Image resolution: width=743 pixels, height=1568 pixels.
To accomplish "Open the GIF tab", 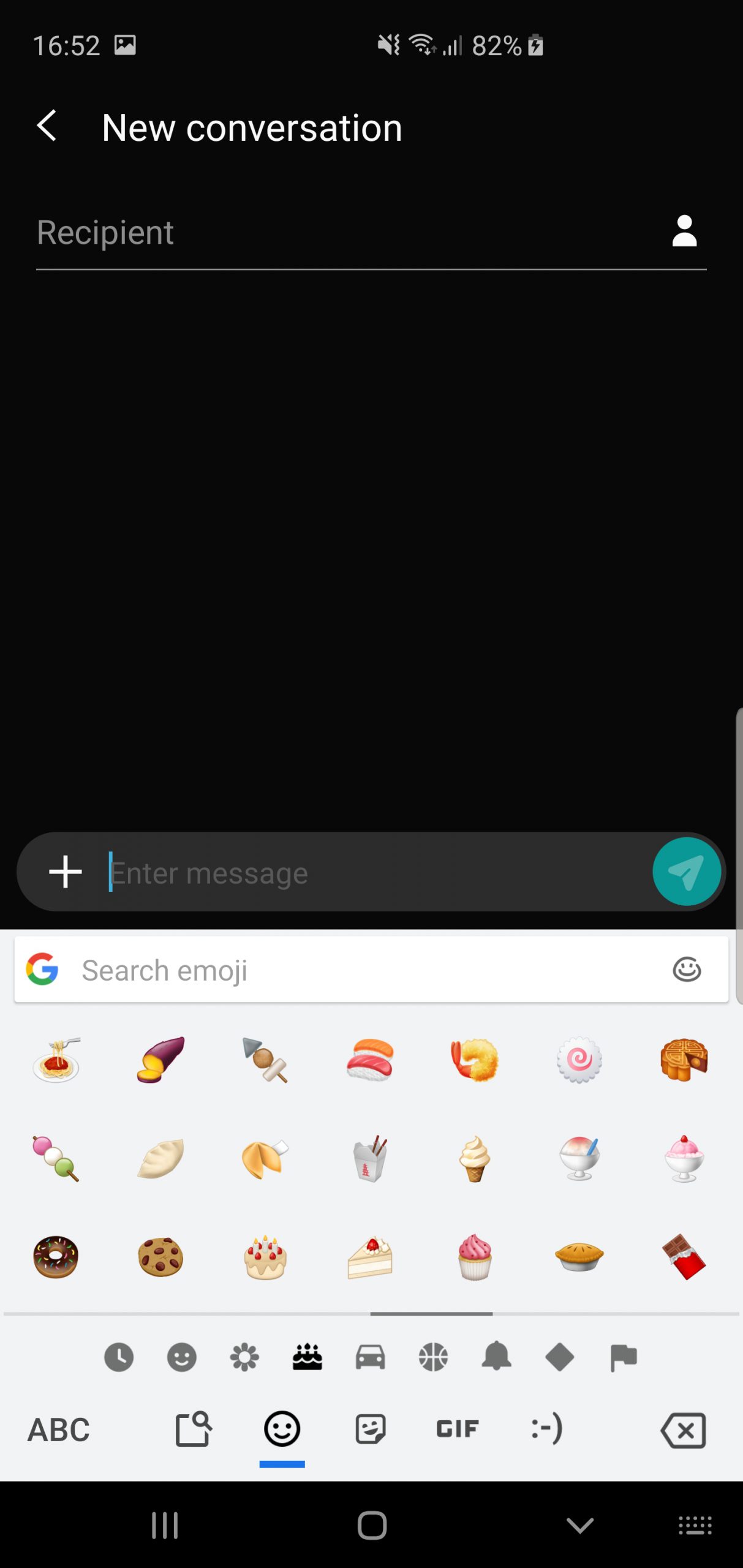I will click(x=457, y=1429).
